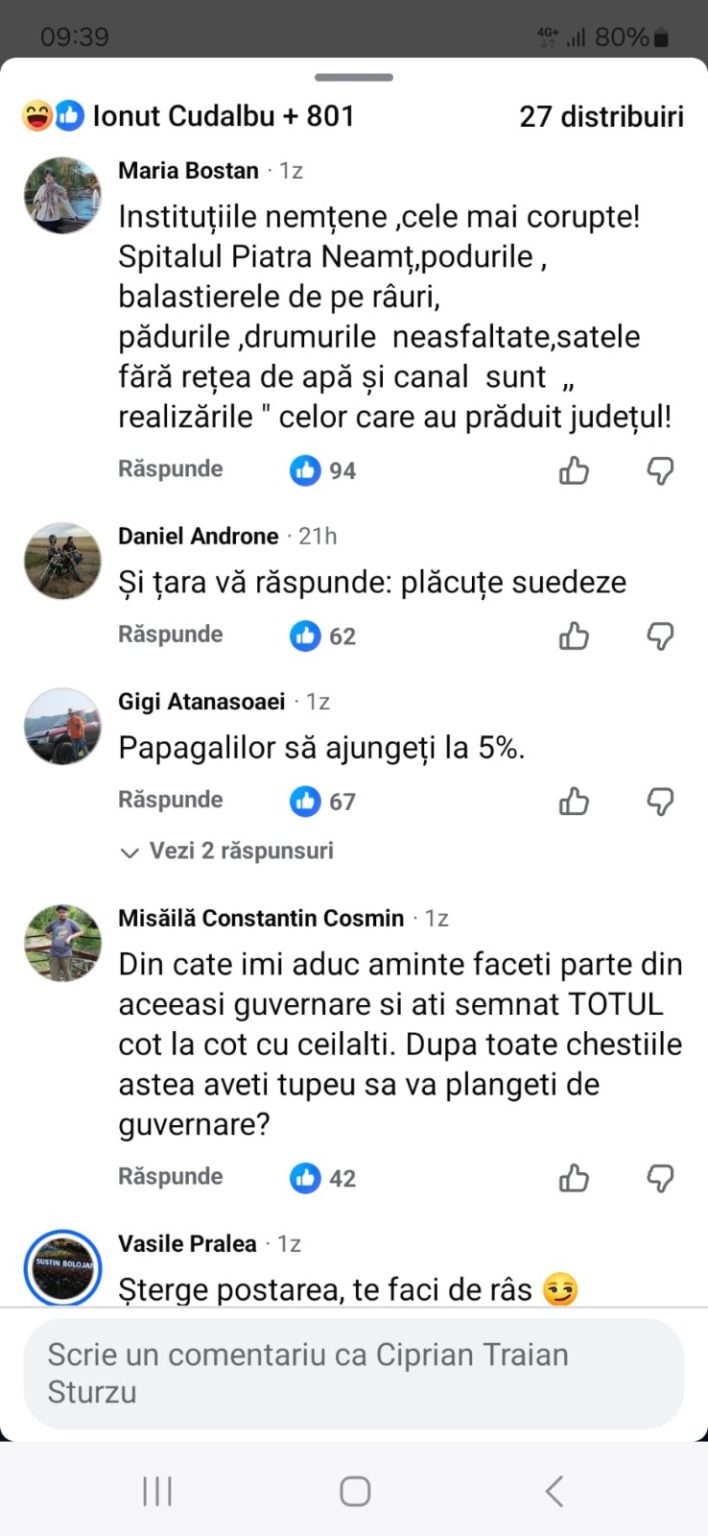Tap Răspunde under Daniel Androne's comment

point(170,634)
